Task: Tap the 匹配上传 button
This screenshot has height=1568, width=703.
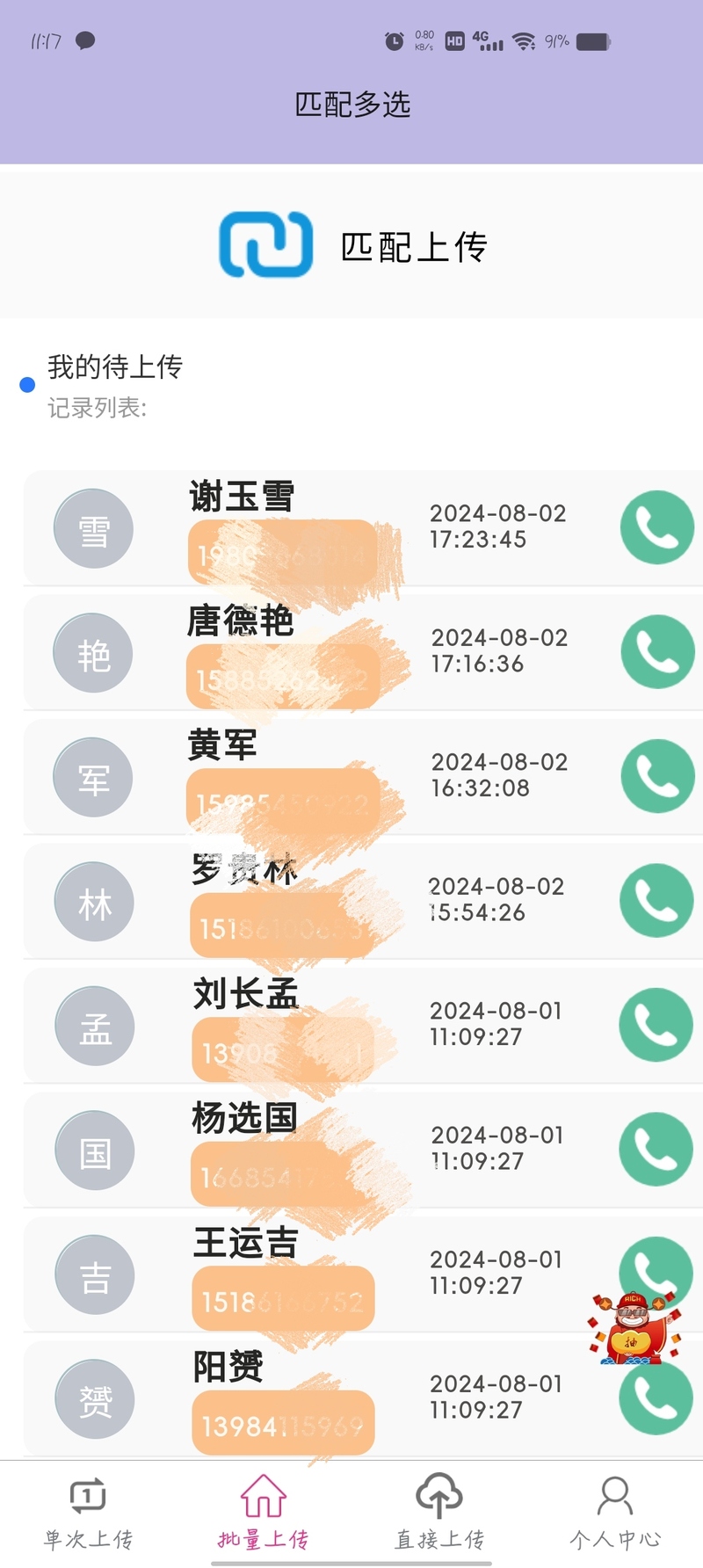Action: tap(352, 245)
